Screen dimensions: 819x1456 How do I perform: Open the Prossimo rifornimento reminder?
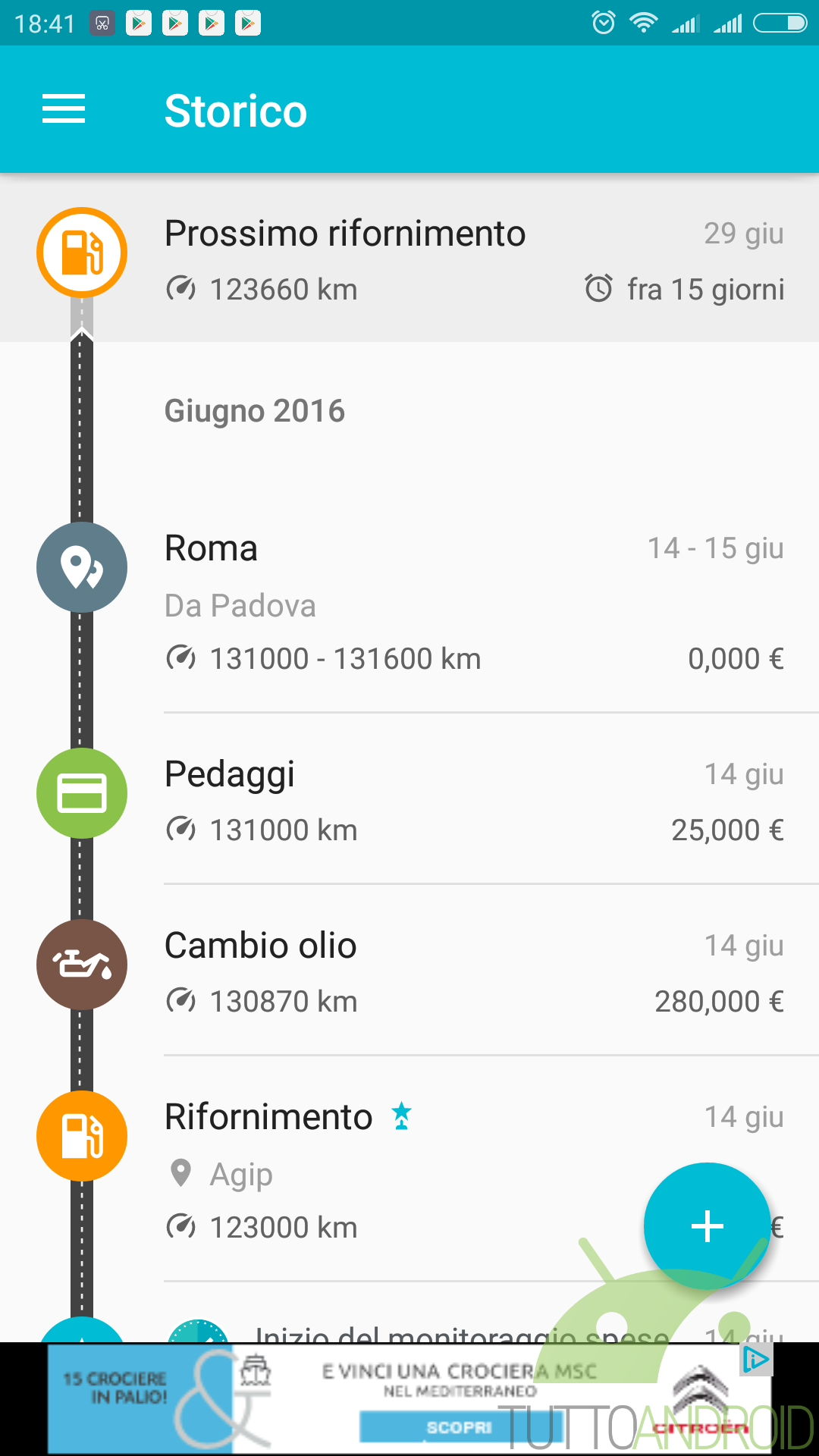409,259
